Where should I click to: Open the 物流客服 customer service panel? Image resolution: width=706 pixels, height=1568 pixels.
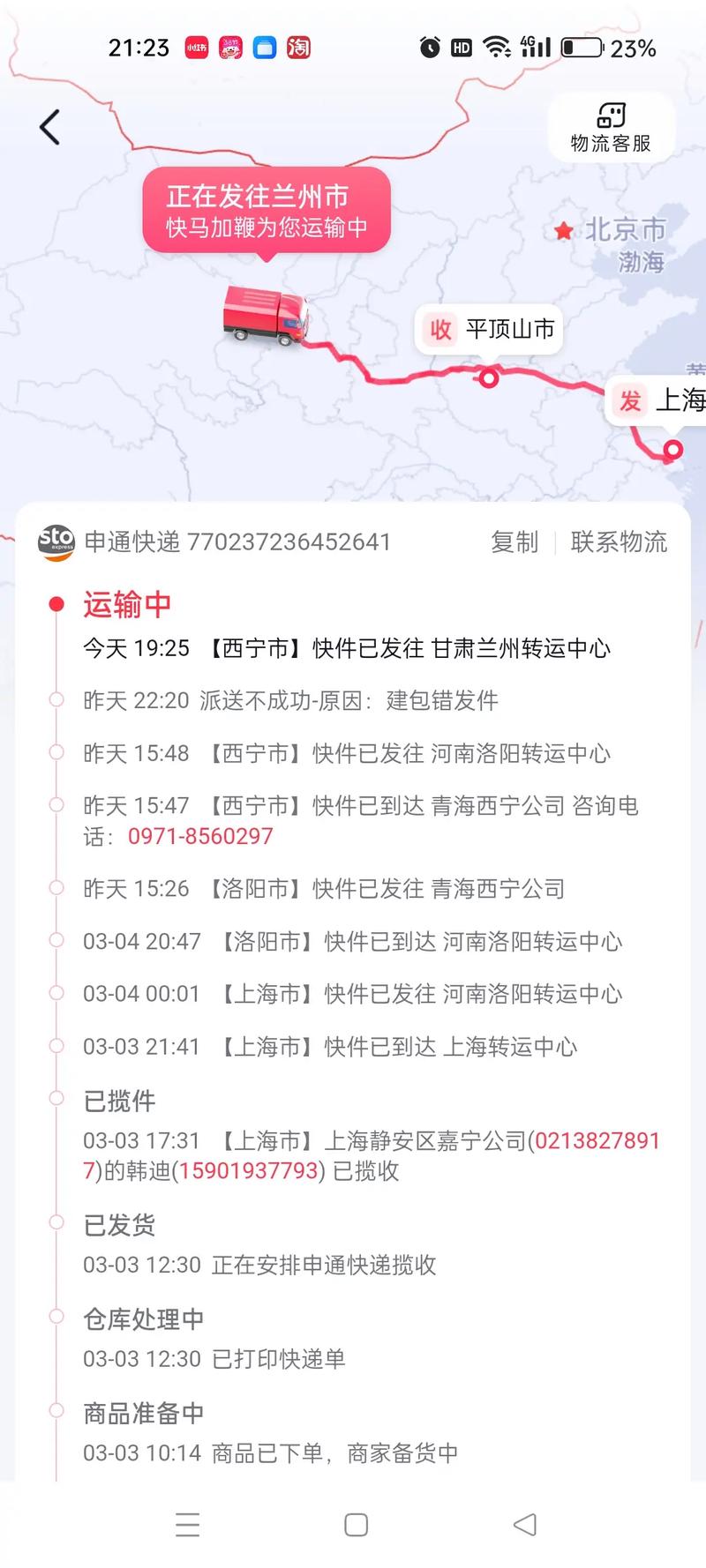pyautogui.click(x=610, y=126)
